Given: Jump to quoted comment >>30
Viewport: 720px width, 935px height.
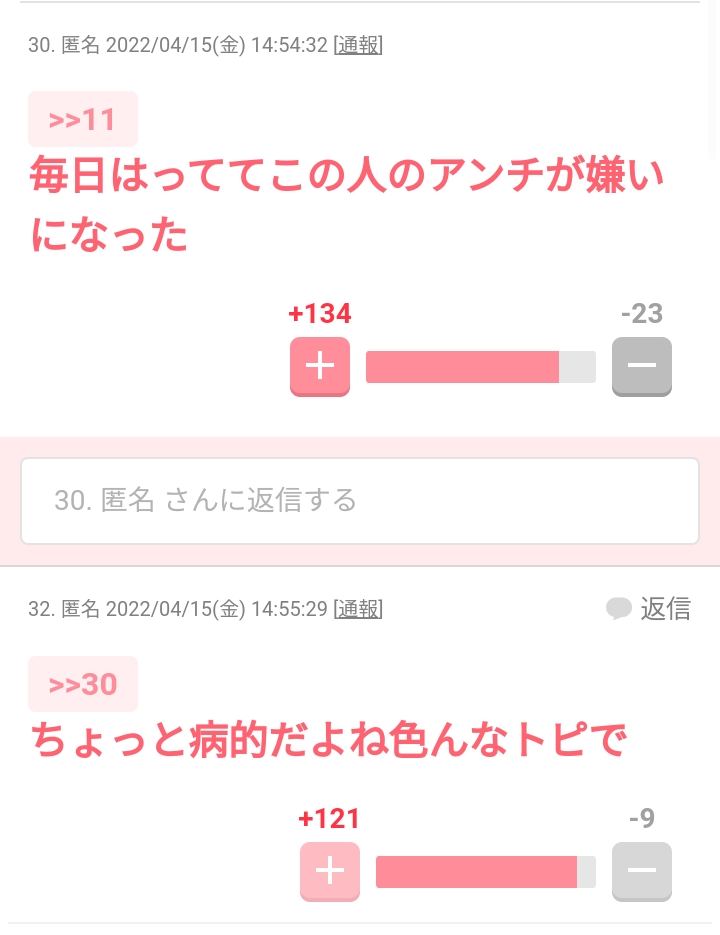Looking at the screenshot, I should (83, 685).
